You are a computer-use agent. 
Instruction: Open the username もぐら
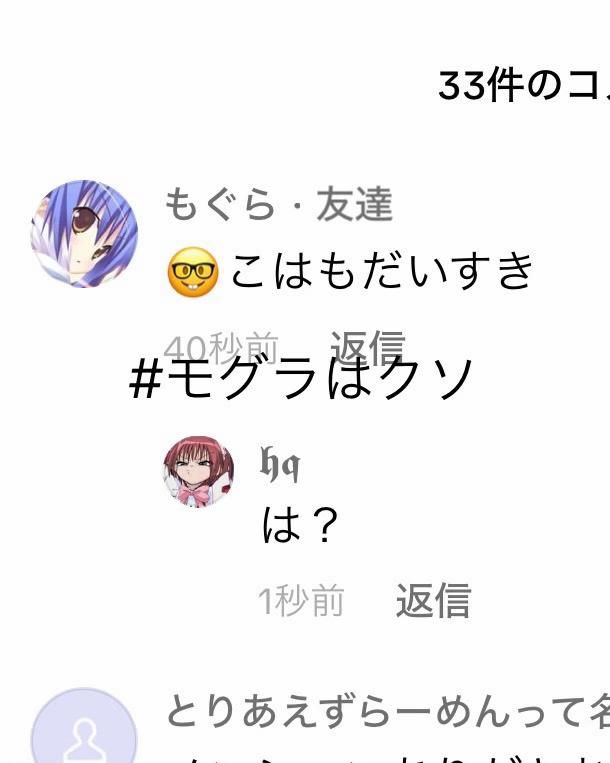pyautogui.click(x=219, y=204)
